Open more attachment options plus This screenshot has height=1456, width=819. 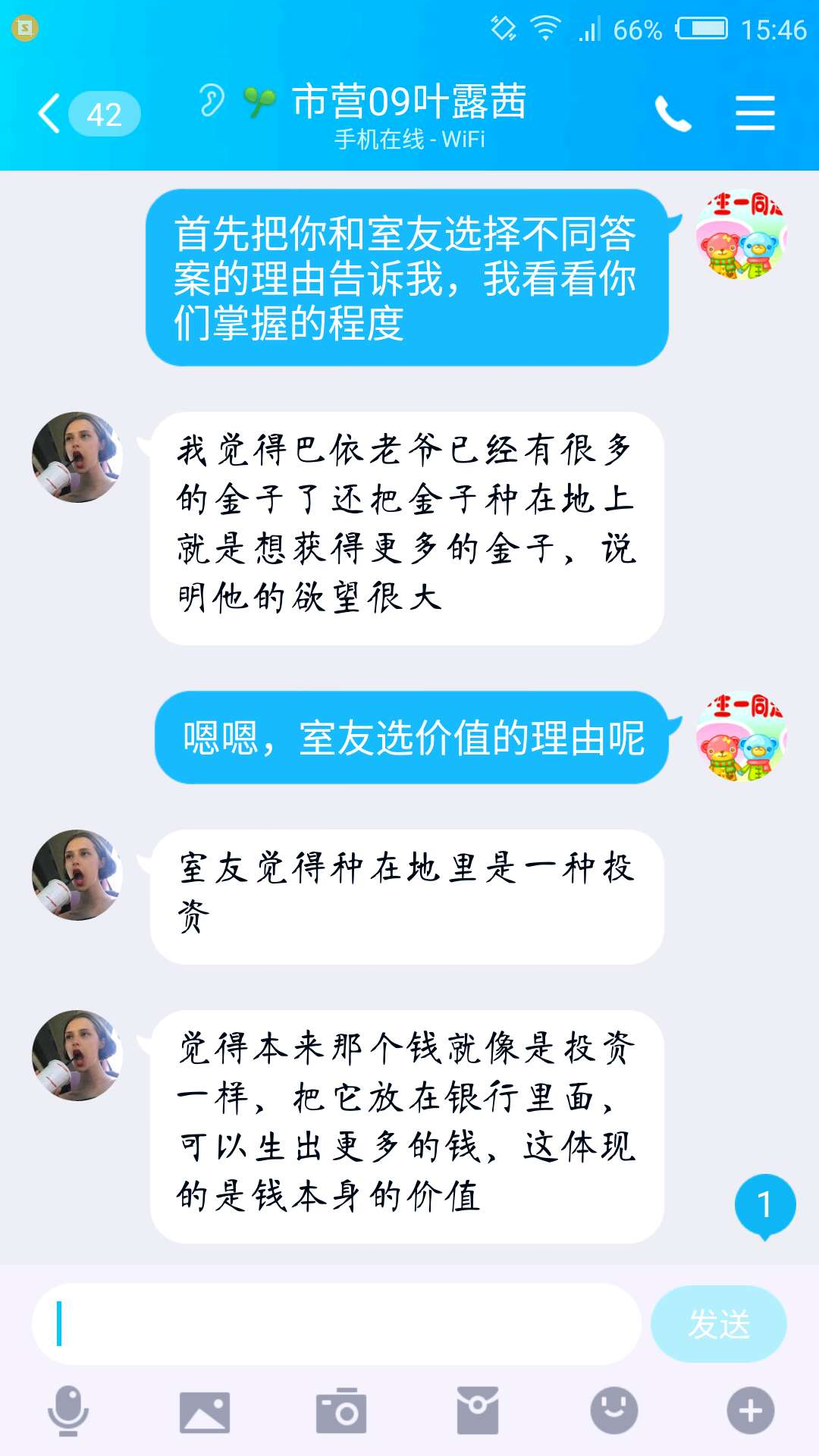pyautogui.click(x=751, y=1411)
